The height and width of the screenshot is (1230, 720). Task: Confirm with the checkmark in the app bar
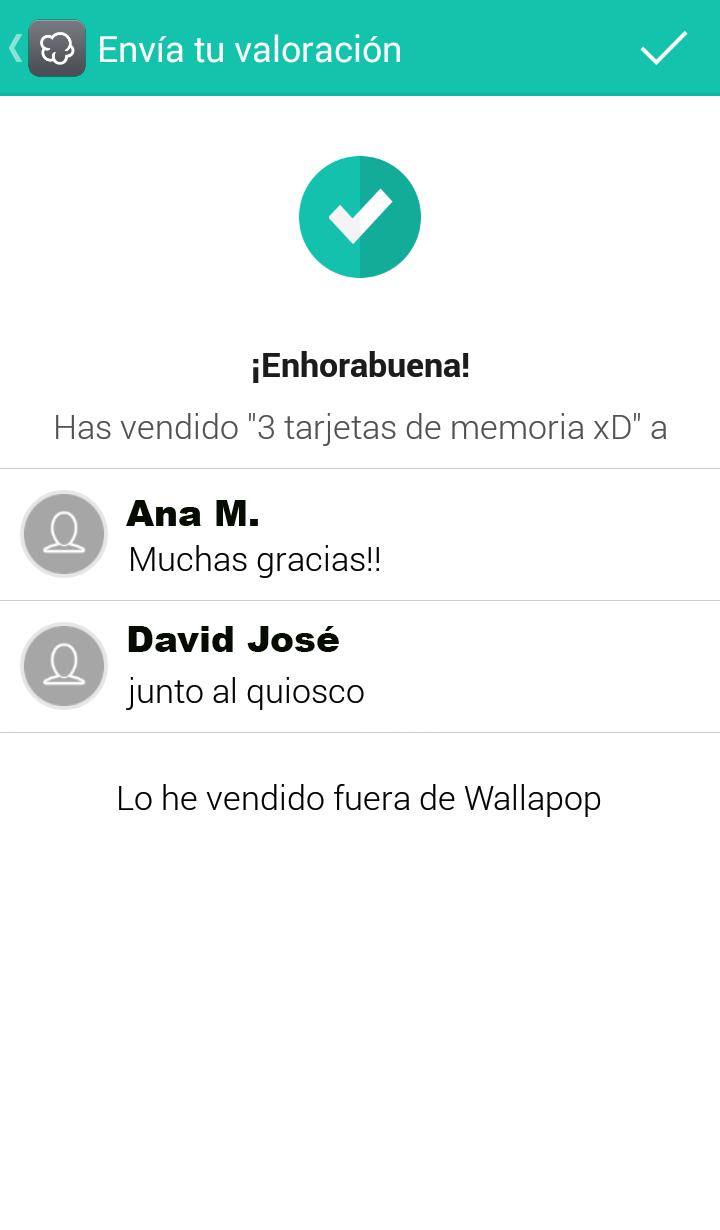(664, 48)
